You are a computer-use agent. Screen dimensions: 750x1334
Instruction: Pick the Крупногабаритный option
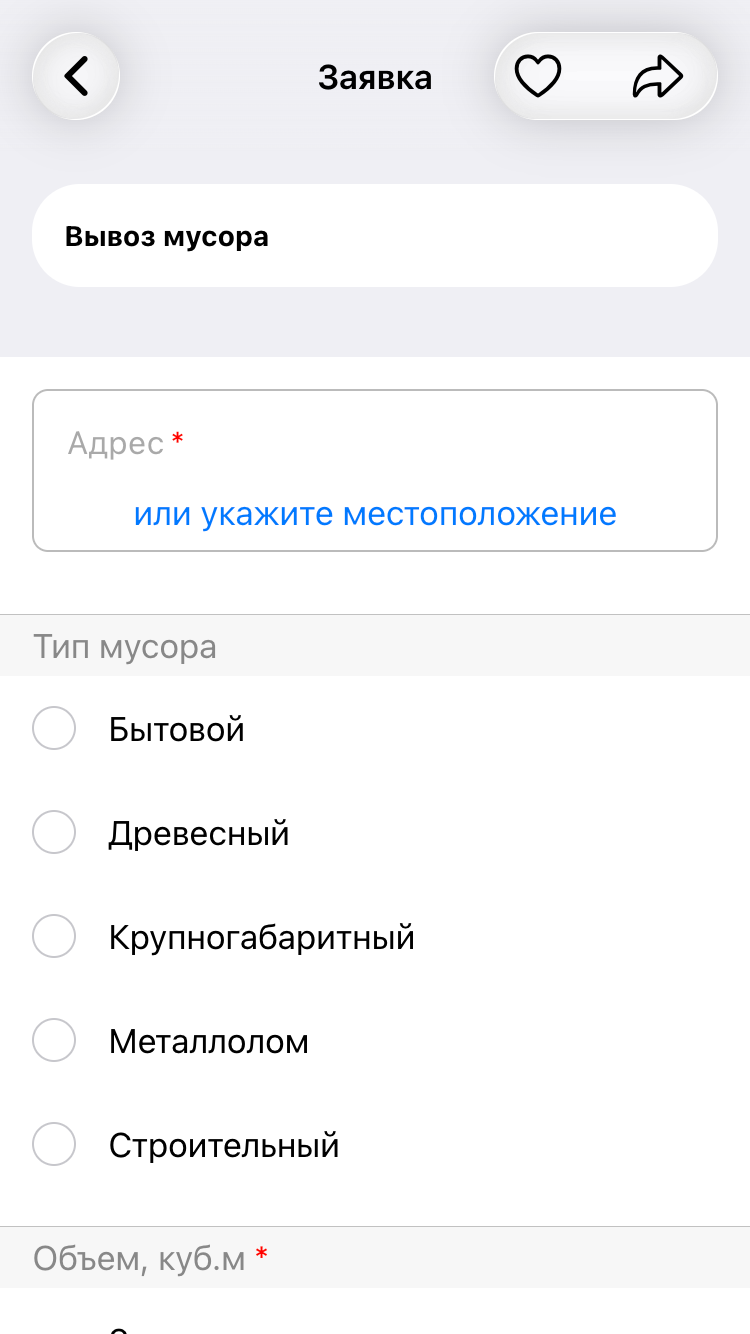[54, 936]
